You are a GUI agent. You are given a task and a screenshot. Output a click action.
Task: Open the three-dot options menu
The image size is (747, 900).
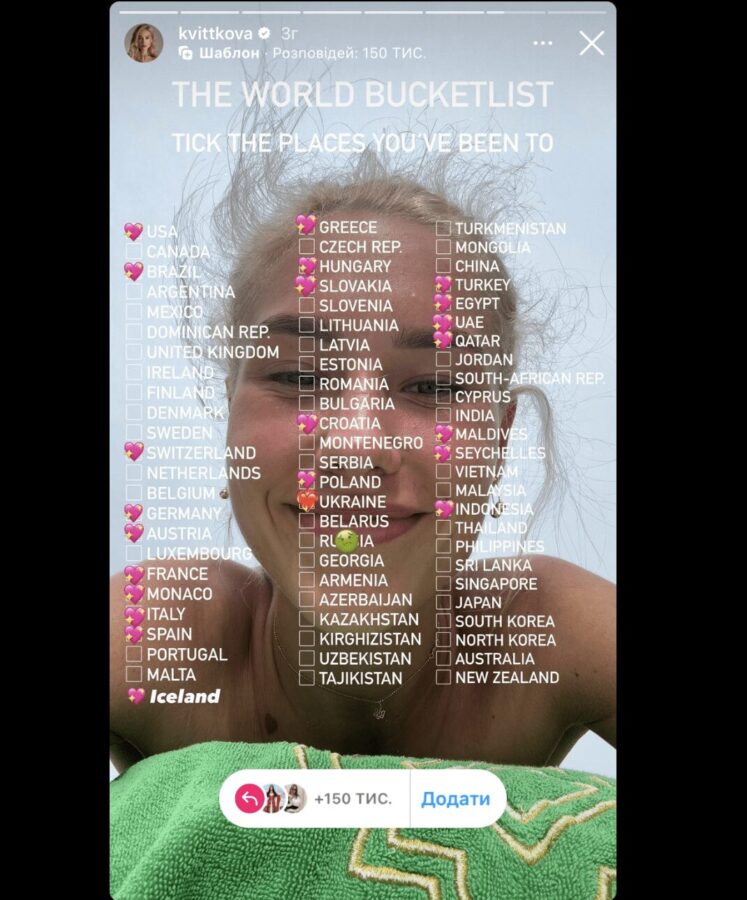click(x=543, y=43)
